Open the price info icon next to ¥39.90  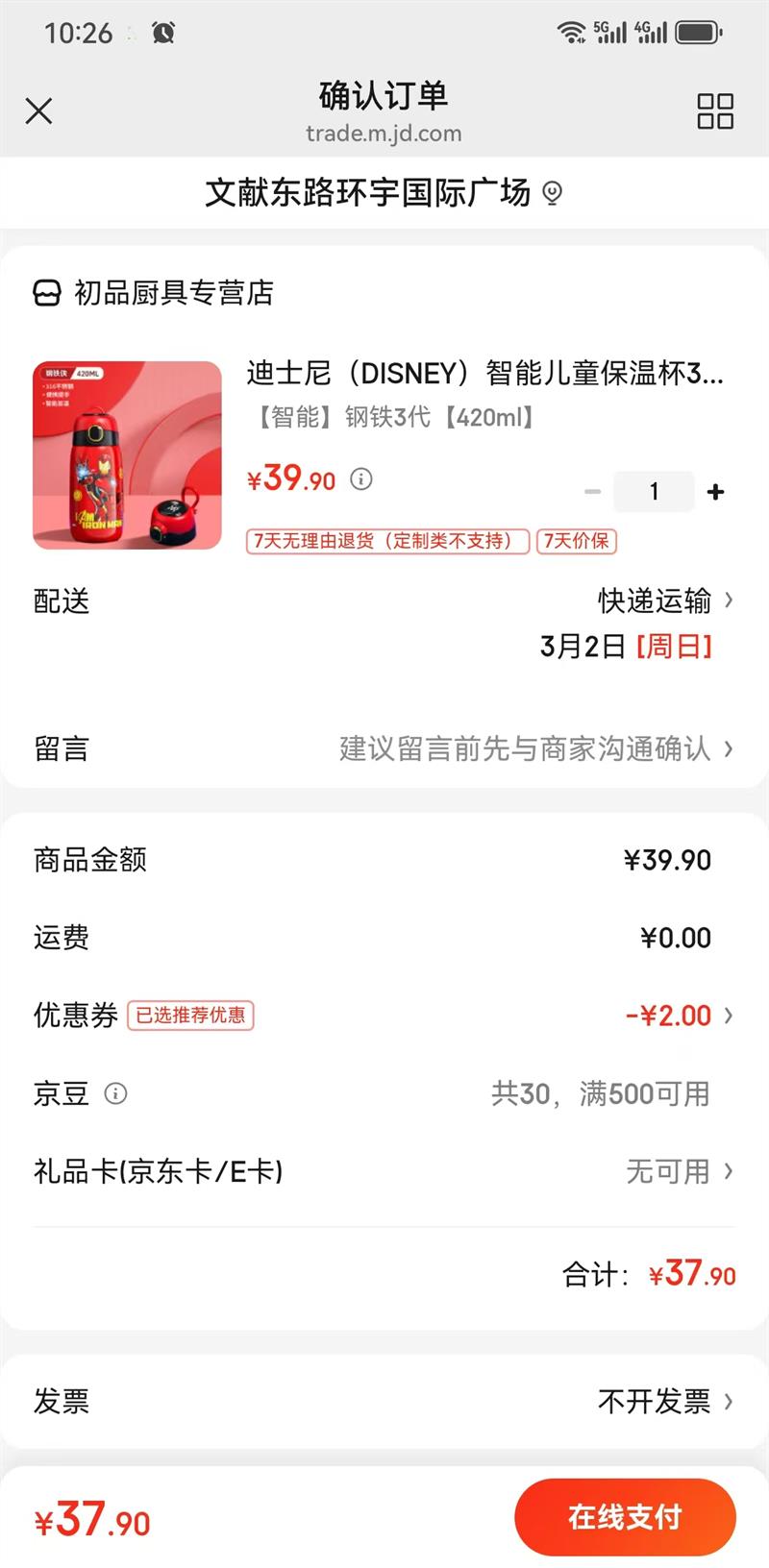coord(362,479)
